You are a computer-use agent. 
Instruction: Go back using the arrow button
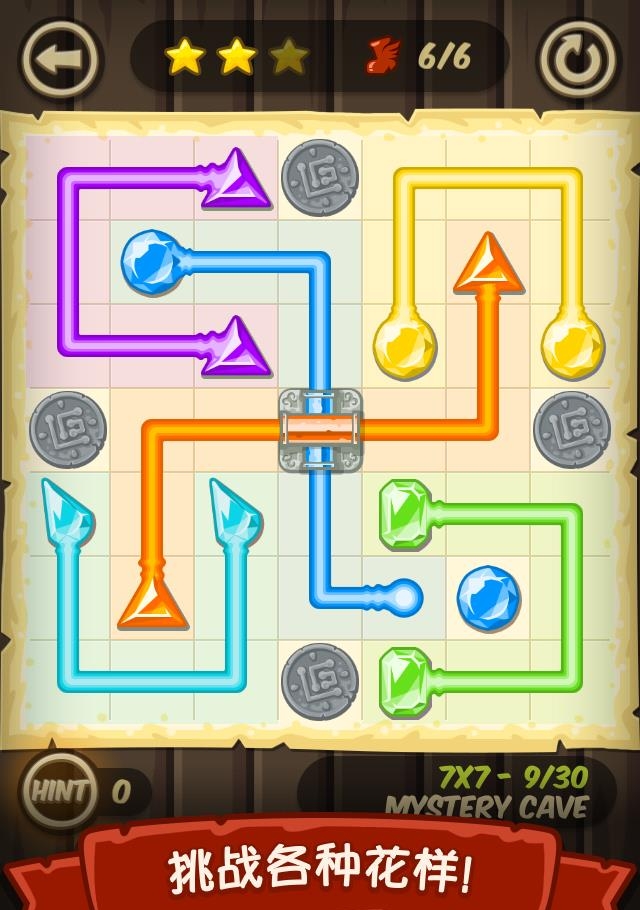pos(60,58)
